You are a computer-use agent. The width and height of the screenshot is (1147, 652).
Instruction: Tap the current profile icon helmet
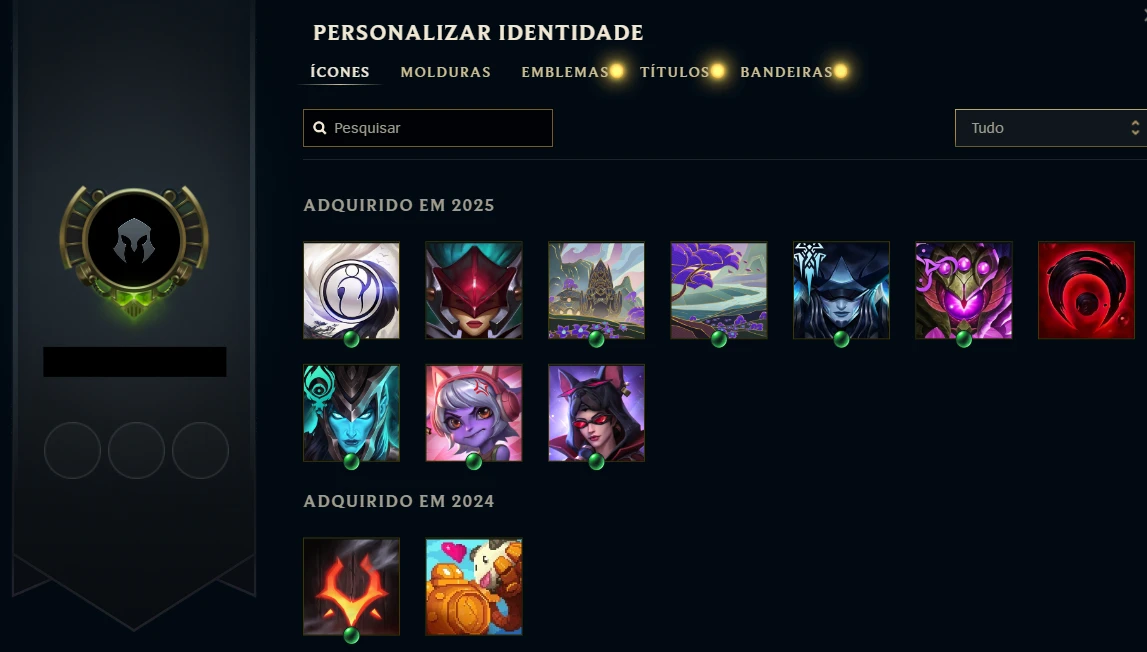tap(134, 240)
